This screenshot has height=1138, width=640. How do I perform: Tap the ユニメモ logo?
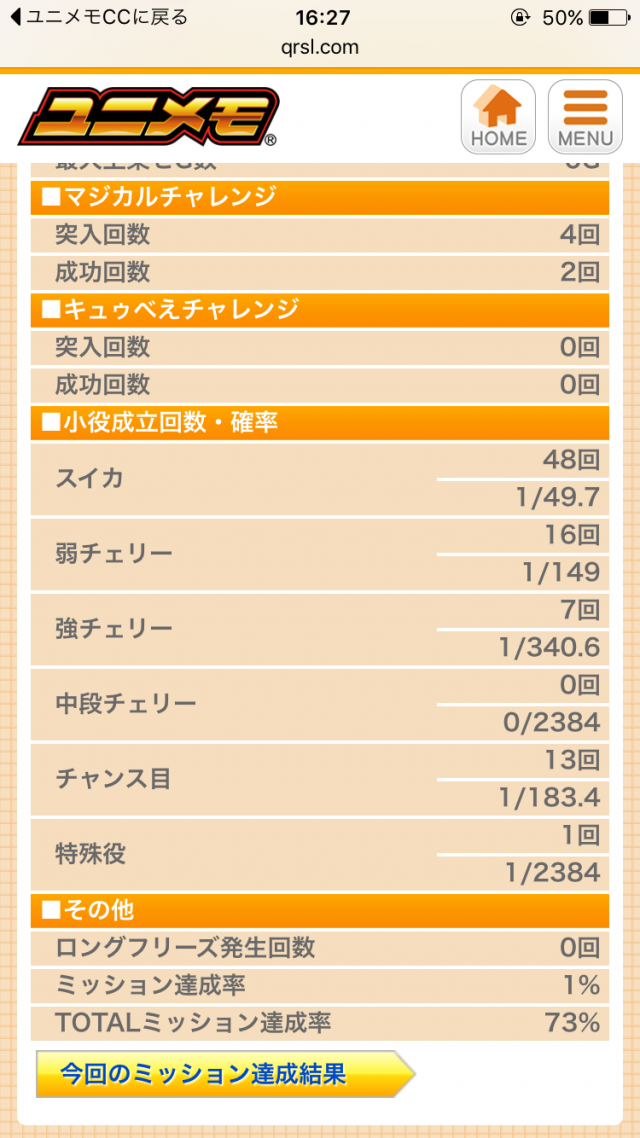[148, 118]
